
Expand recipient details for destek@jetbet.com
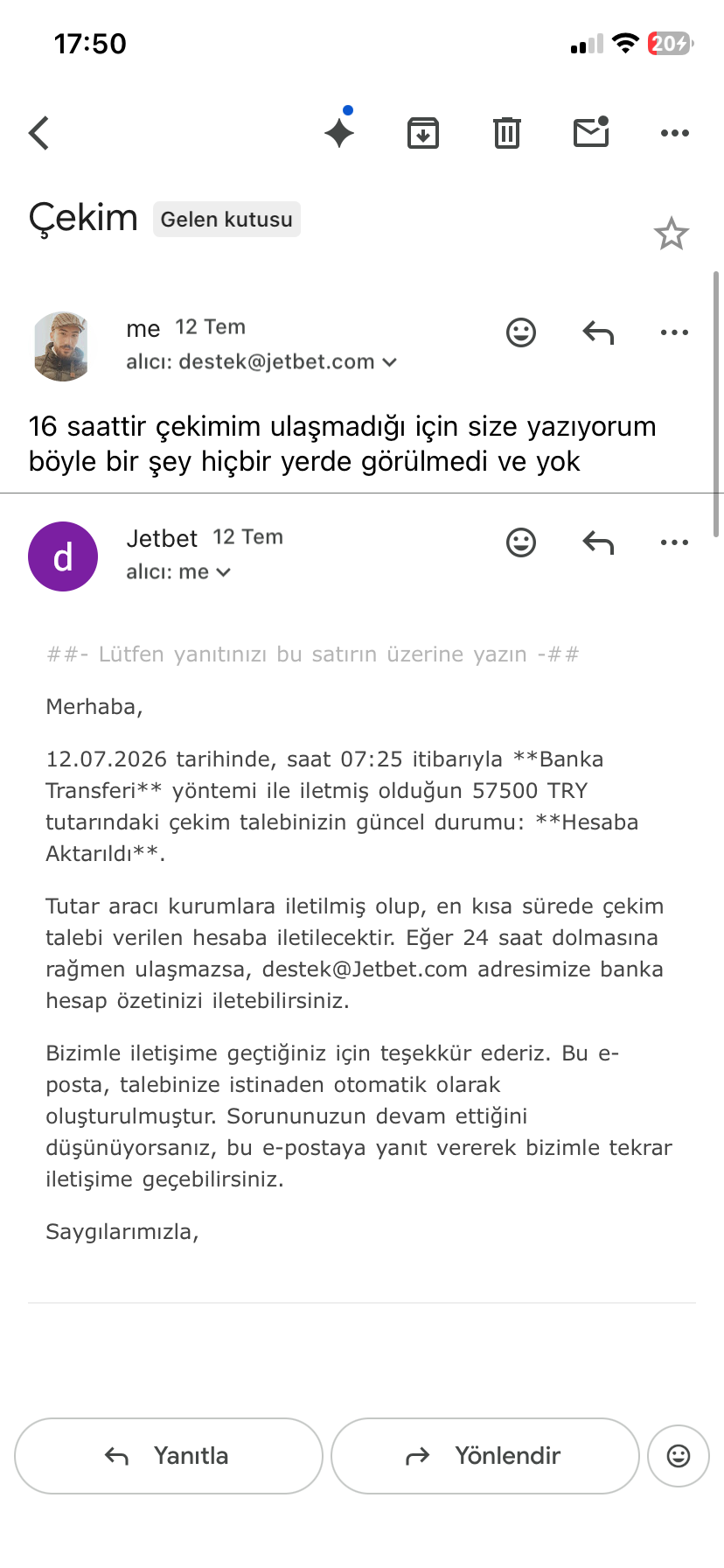coord(261,362)
